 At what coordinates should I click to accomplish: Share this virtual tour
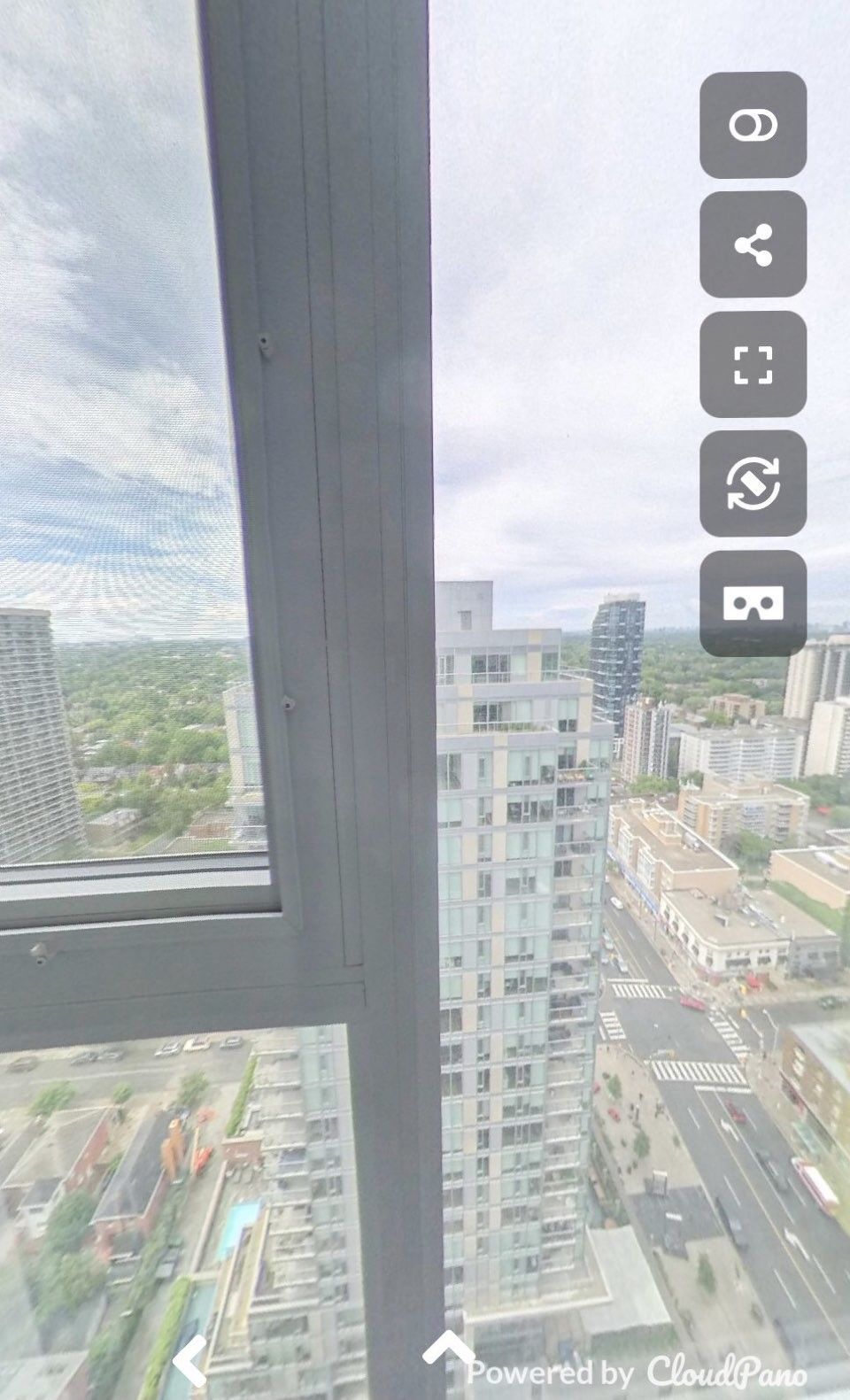coord(753,244)
